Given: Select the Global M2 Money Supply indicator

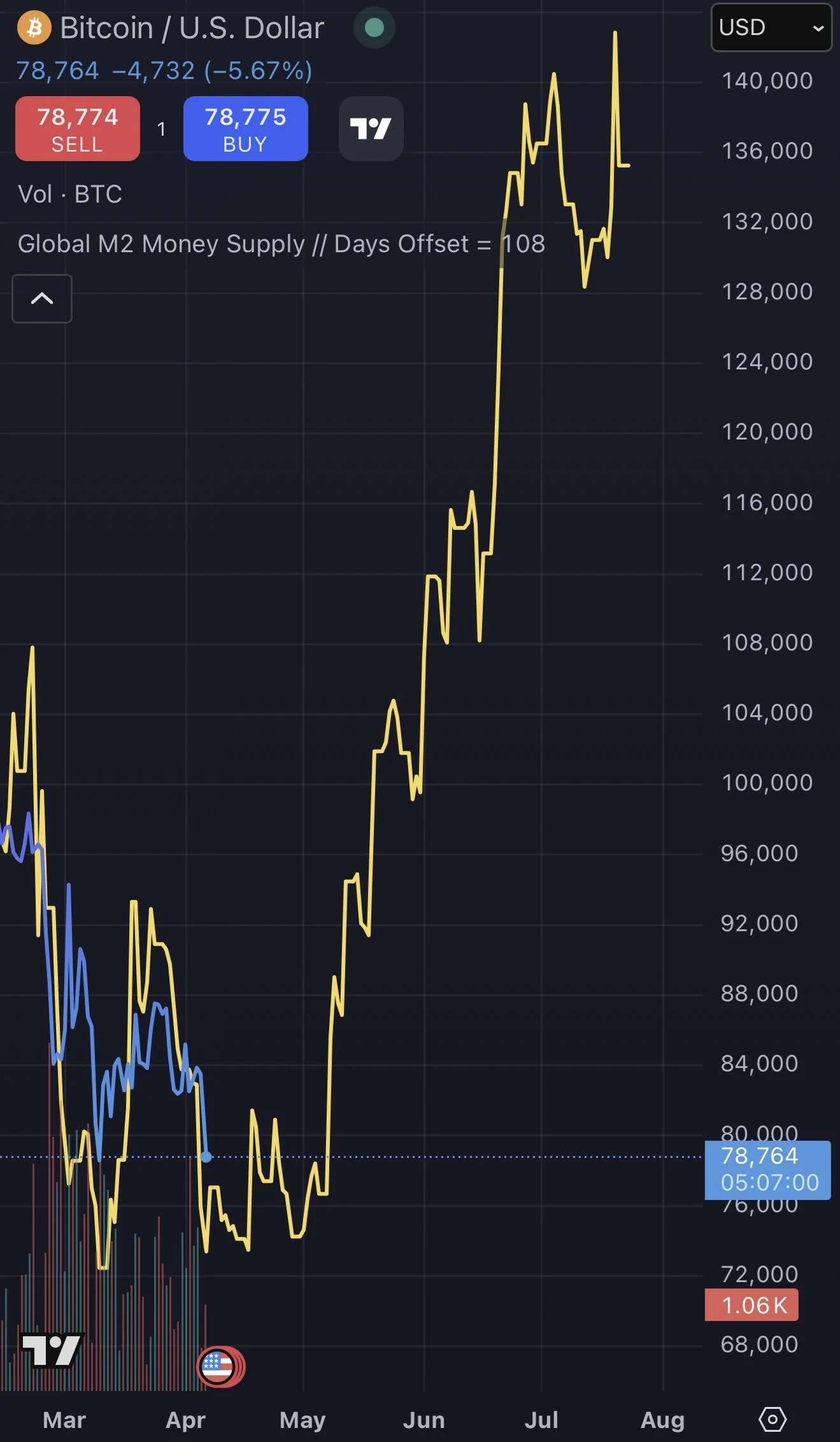Looking at the screenshot, I should [x=280, y=244].
